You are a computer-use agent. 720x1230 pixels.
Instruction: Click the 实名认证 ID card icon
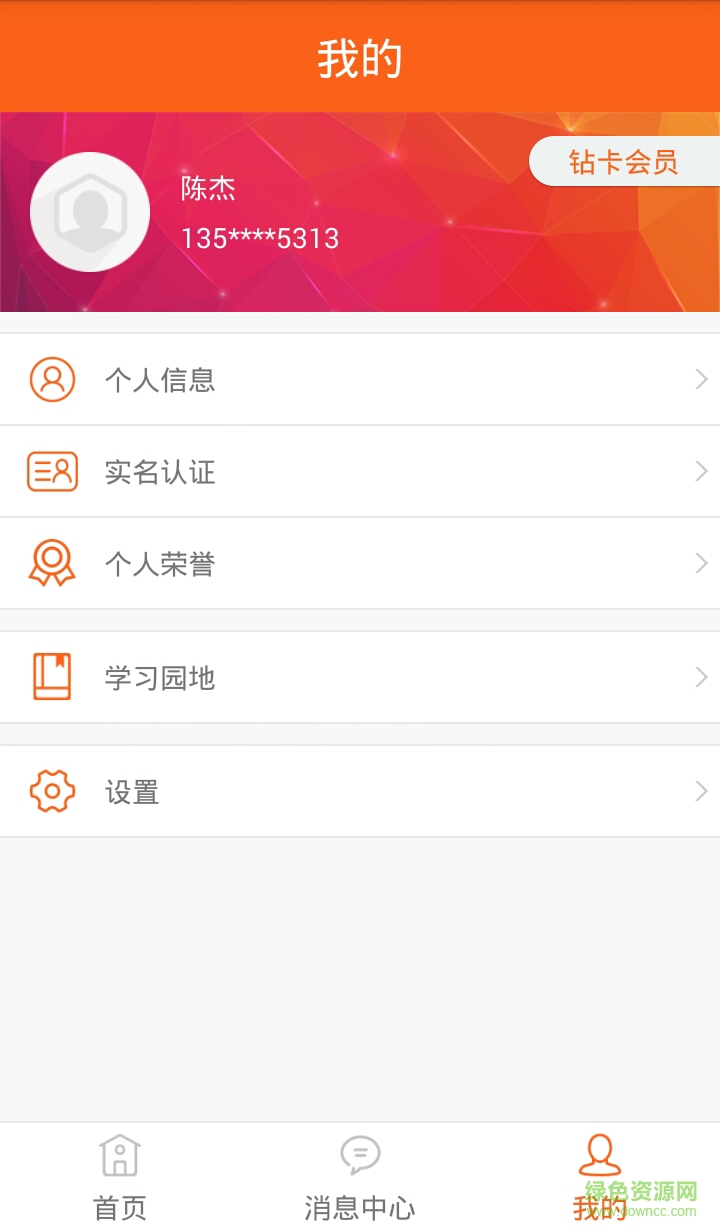(x=52, y=471)
